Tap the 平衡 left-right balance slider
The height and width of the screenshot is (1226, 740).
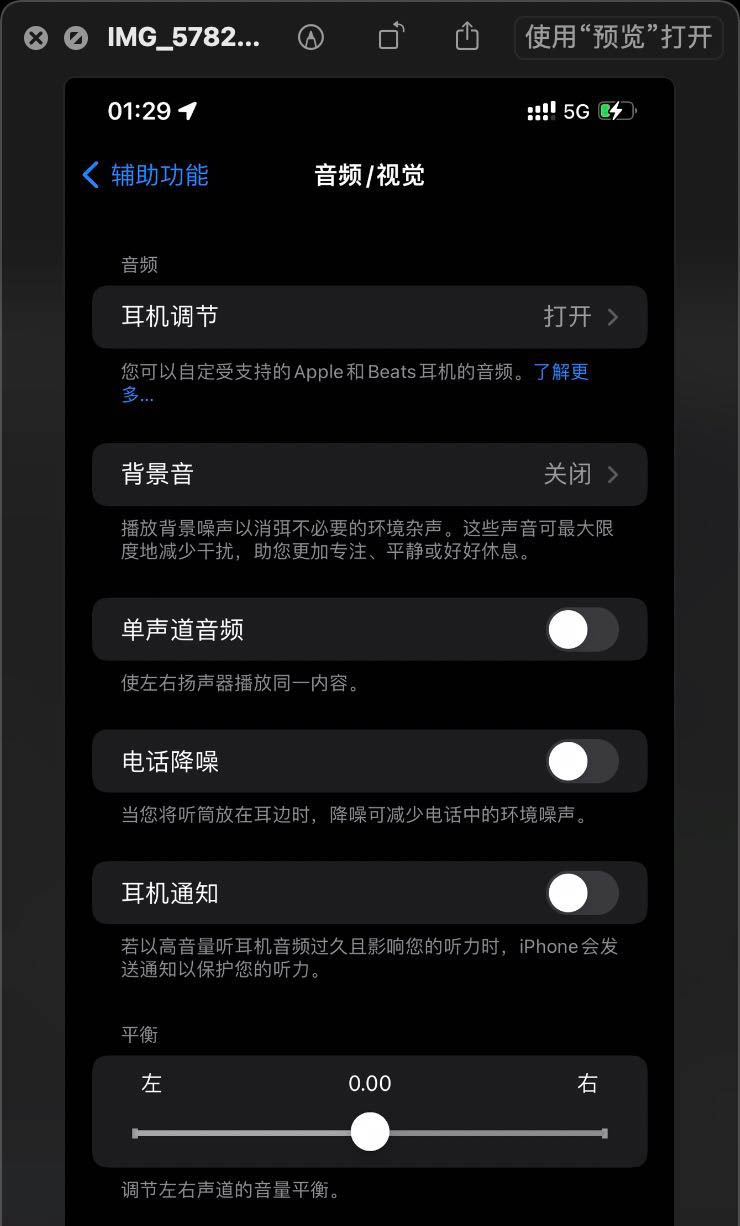(x=370, y=1132)
